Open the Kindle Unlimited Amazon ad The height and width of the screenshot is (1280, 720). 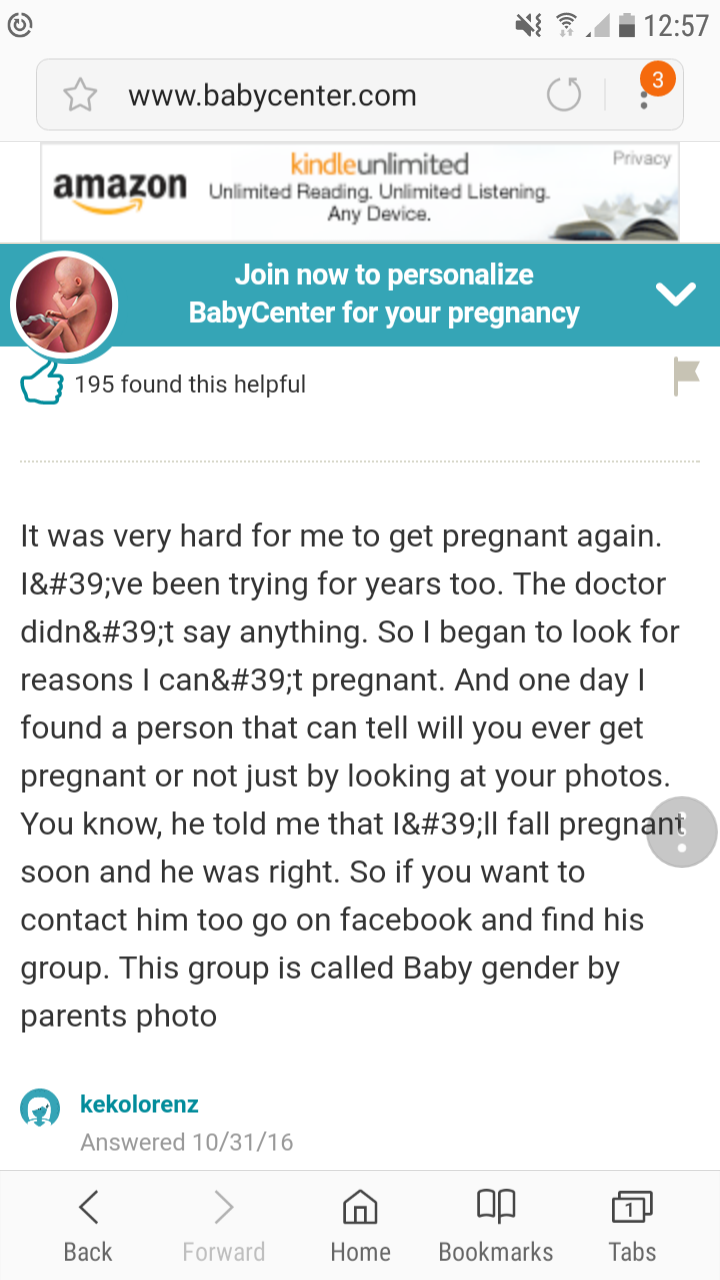pyautogui.click(x=360, y=191)
